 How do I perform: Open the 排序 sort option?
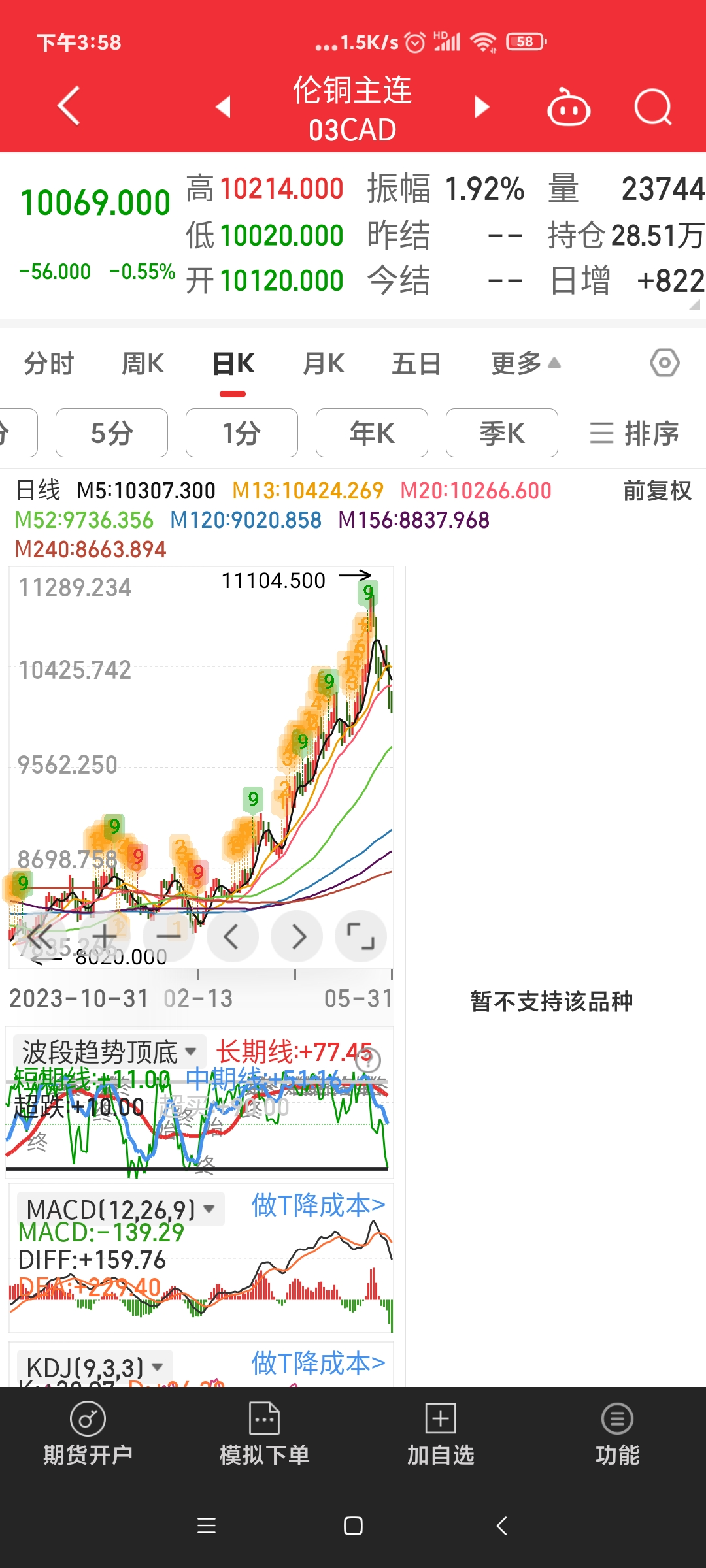point(635,433)
